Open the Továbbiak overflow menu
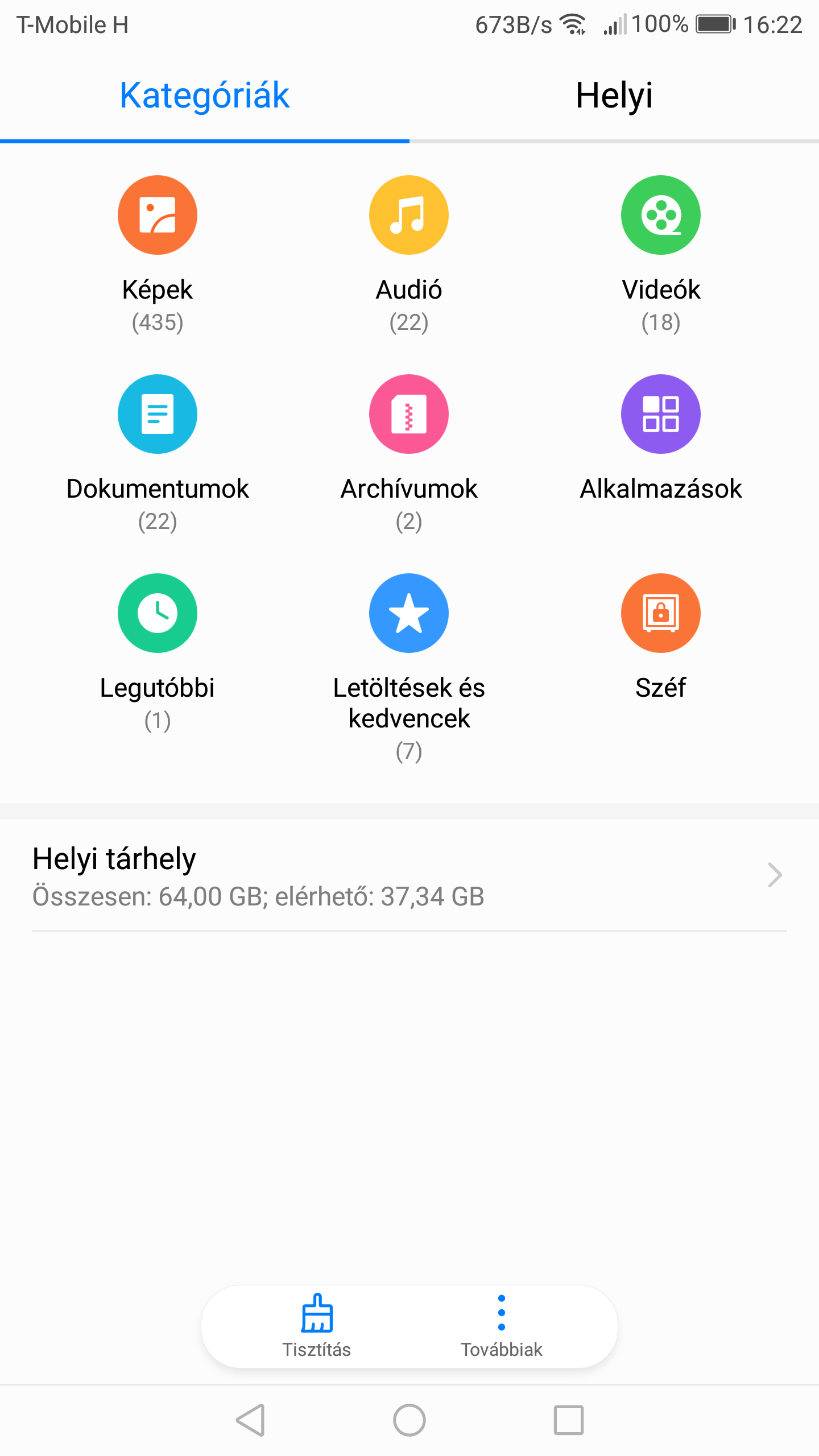Image resolution: width=819 pixels, height=1456 pixels. 502,1326
